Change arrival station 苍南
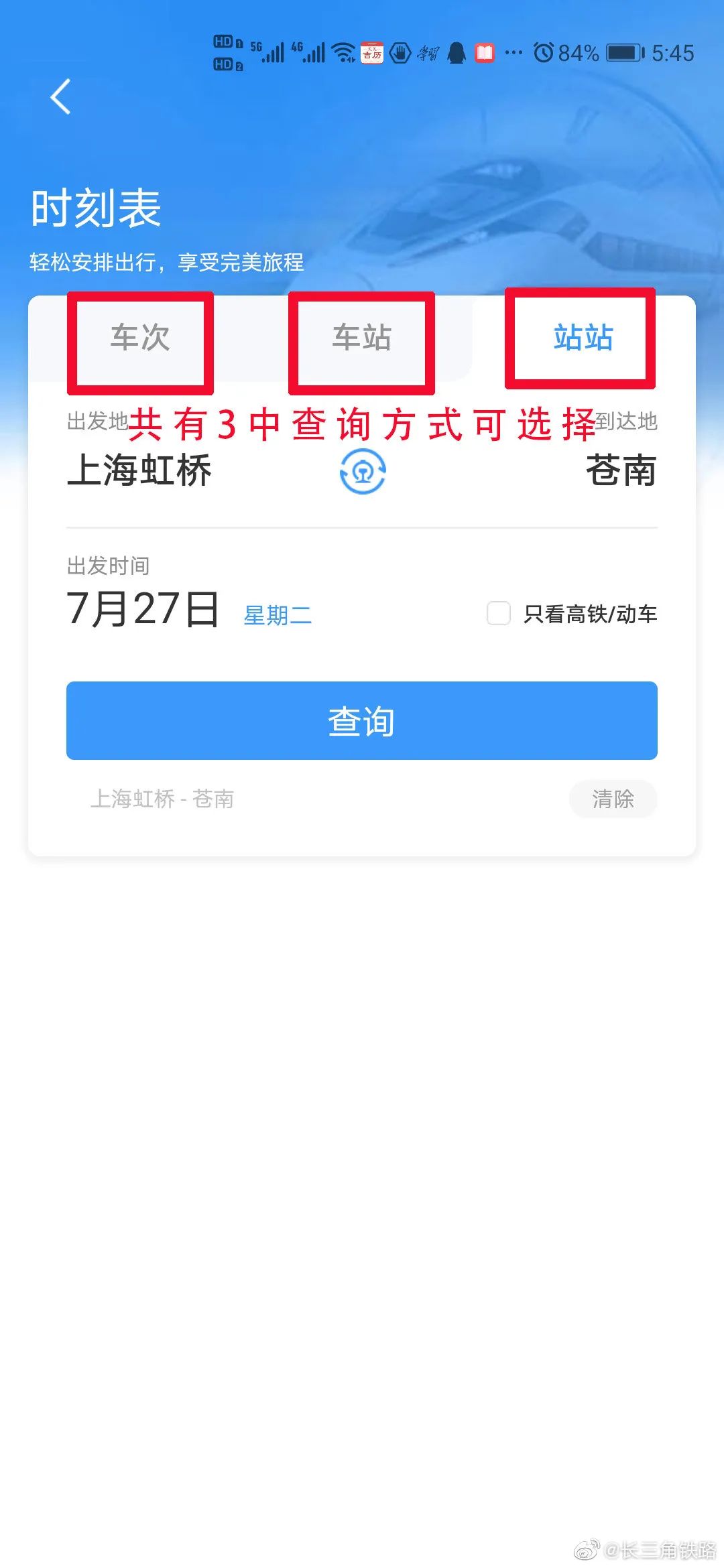Screen dimensions: 724x1568 pos(621,470)
